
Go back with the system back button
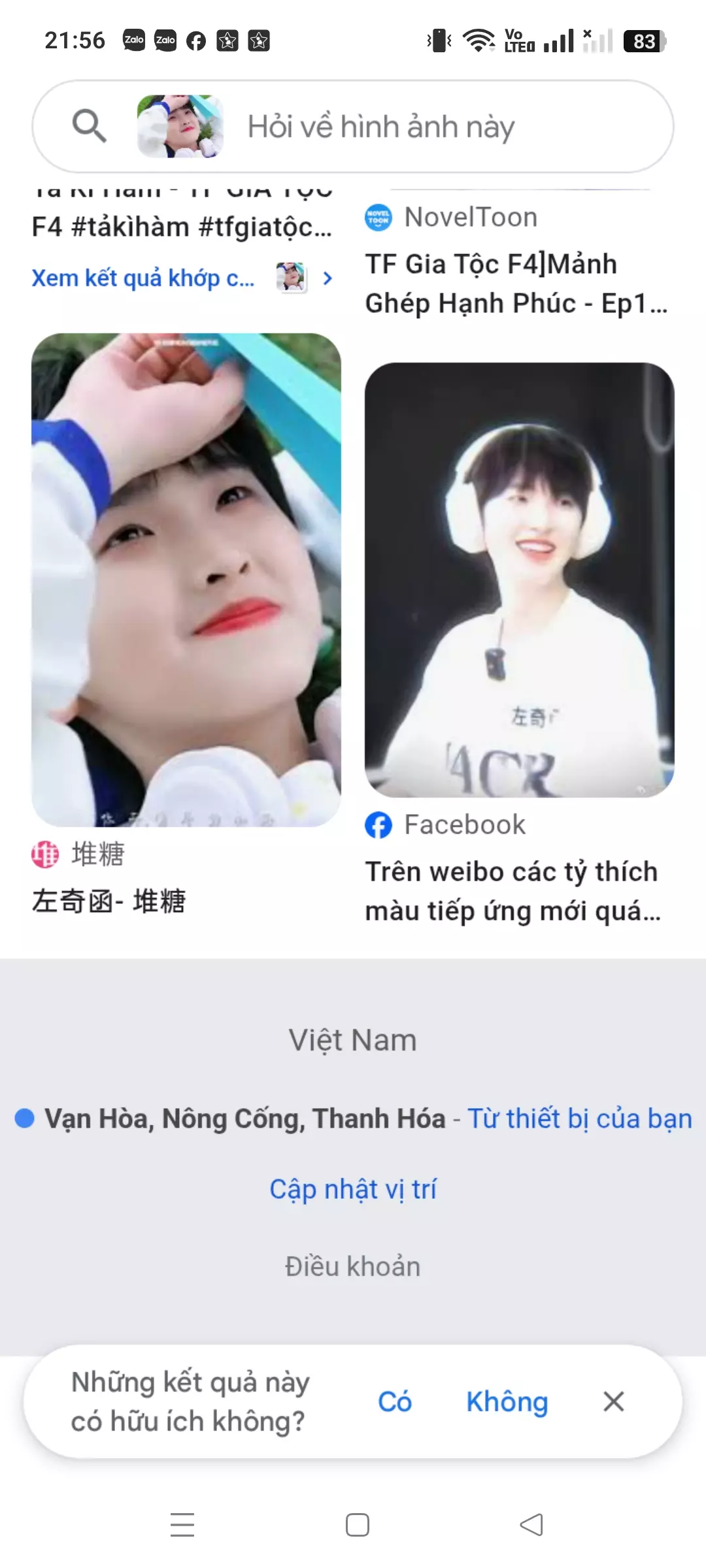531,1525
